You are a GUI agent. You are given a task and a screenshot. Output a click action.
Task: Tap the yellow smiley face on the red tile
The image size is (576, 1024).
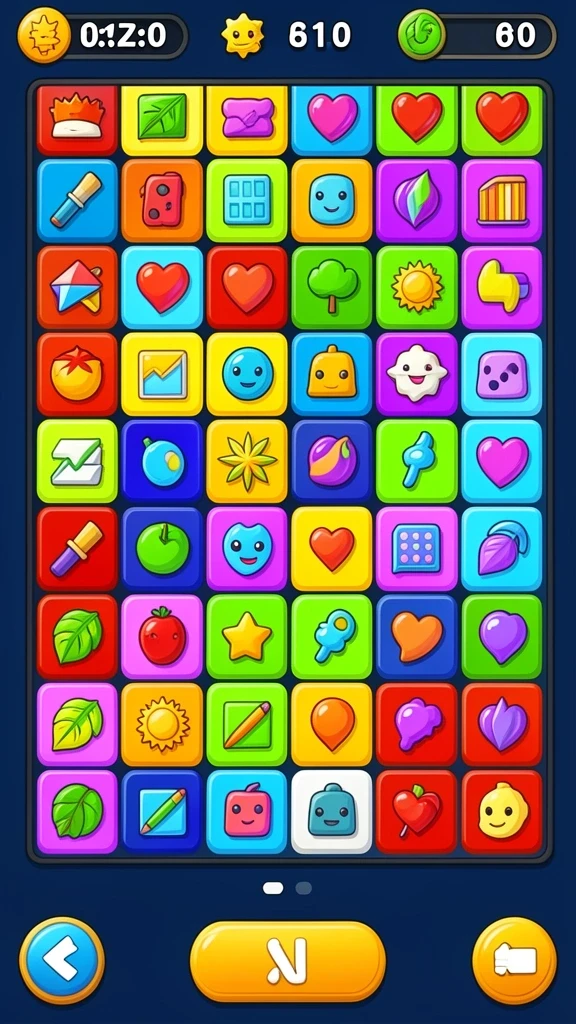click(502, 812)
